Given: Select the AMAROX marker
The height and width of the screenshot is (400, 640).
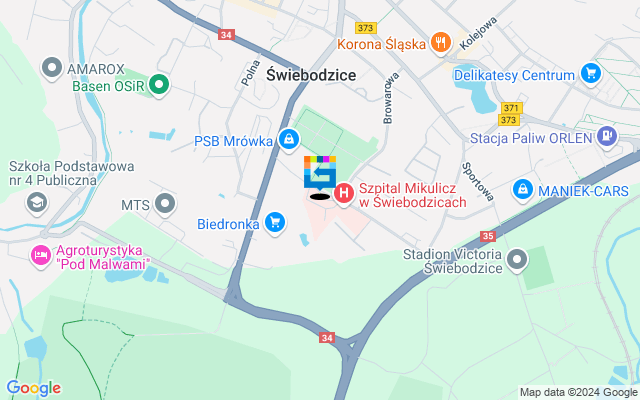Looking at the screenshot, I should click(52, 68).
